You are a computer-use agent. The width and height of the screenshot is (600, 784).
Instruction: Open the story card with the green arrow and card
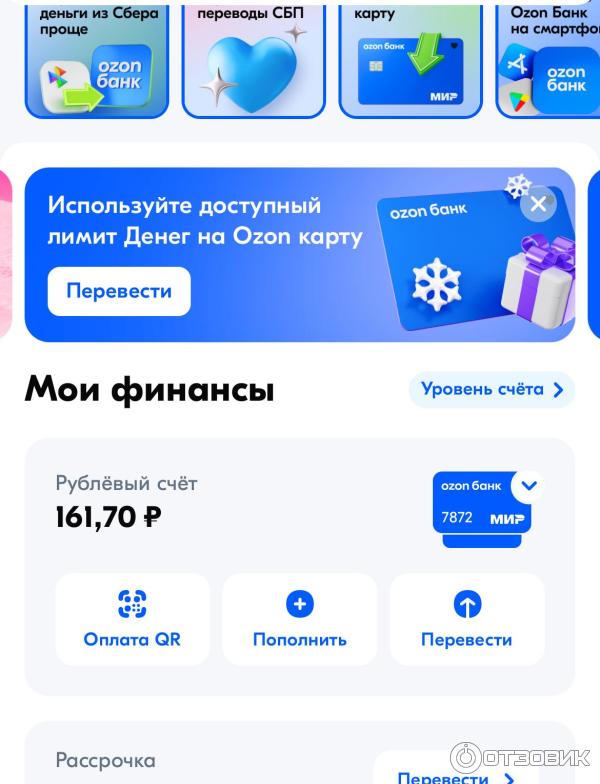tap(410, 58)
